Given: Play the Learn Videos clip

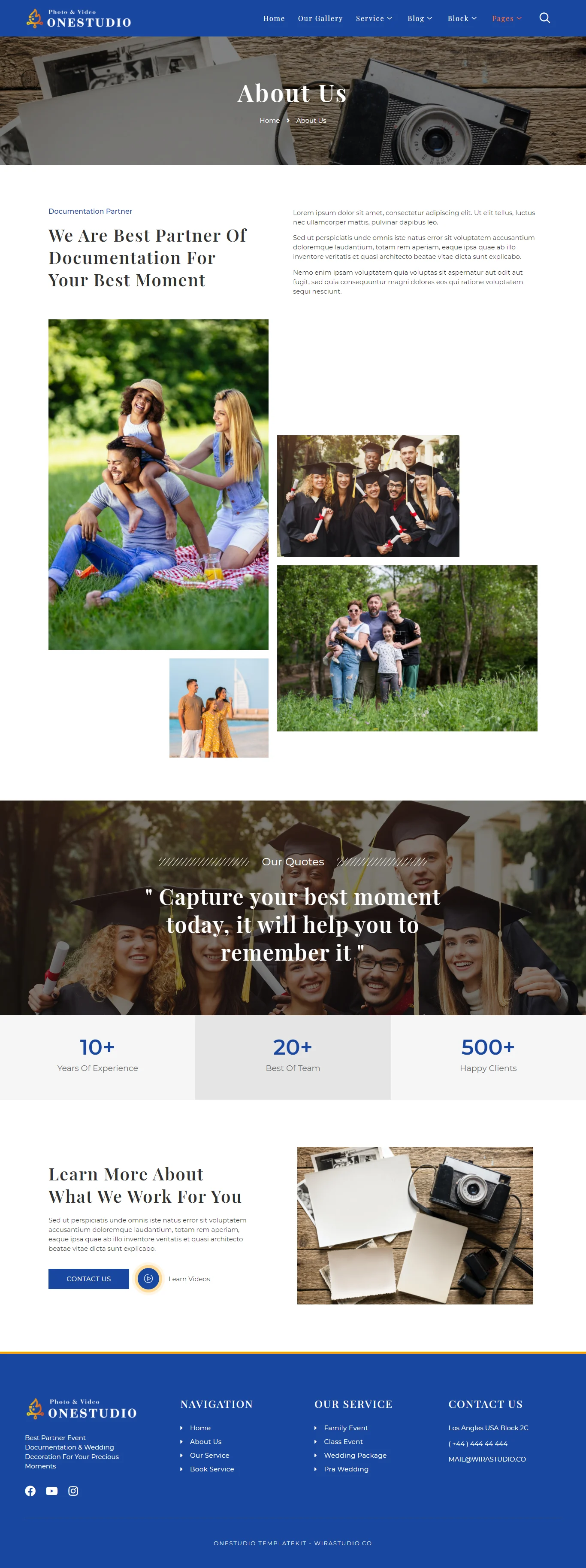Looking at the screenshot, I should pos(148,1279).
